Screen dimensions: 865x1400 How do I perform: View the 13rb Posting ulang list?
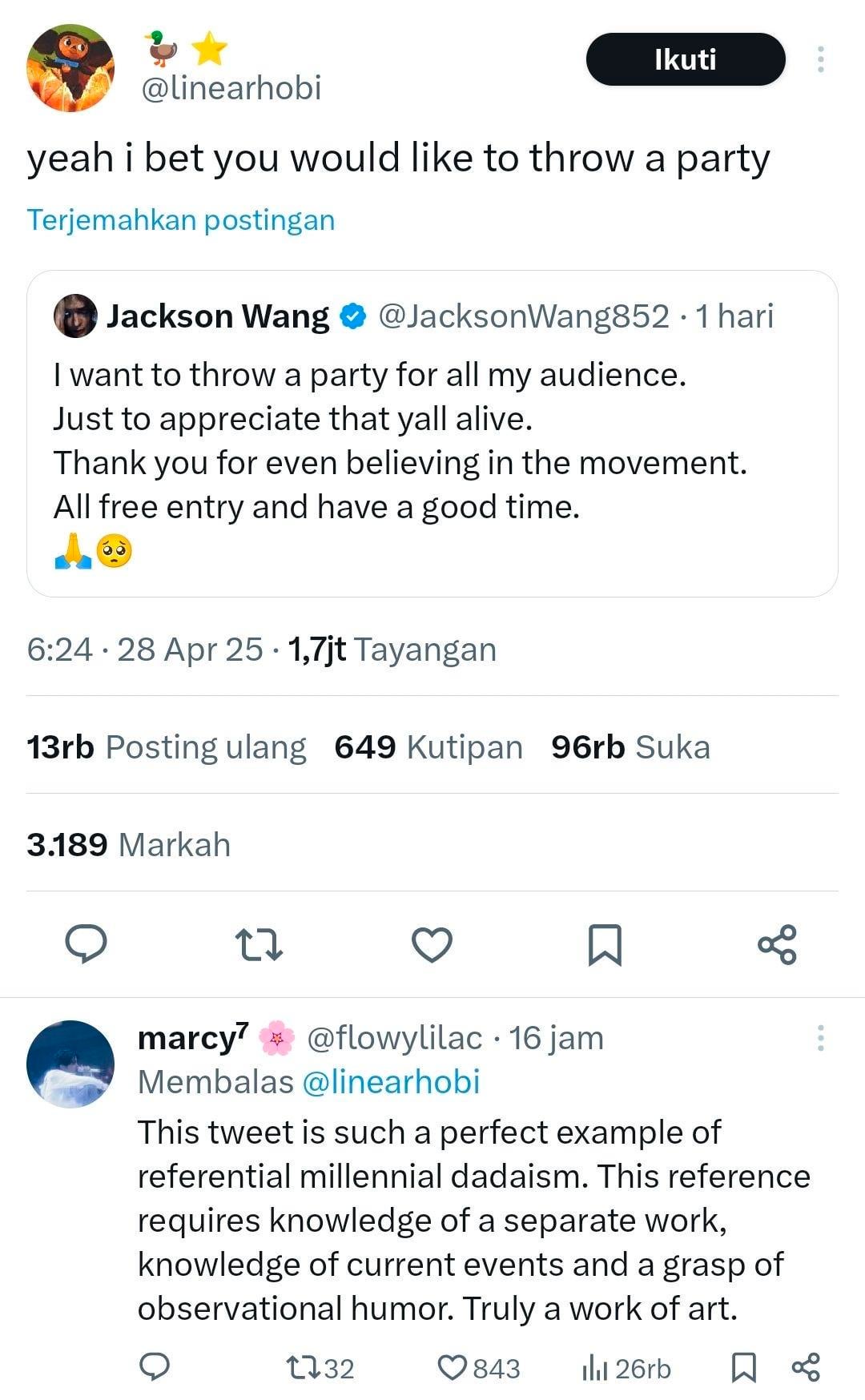point(167,747)
